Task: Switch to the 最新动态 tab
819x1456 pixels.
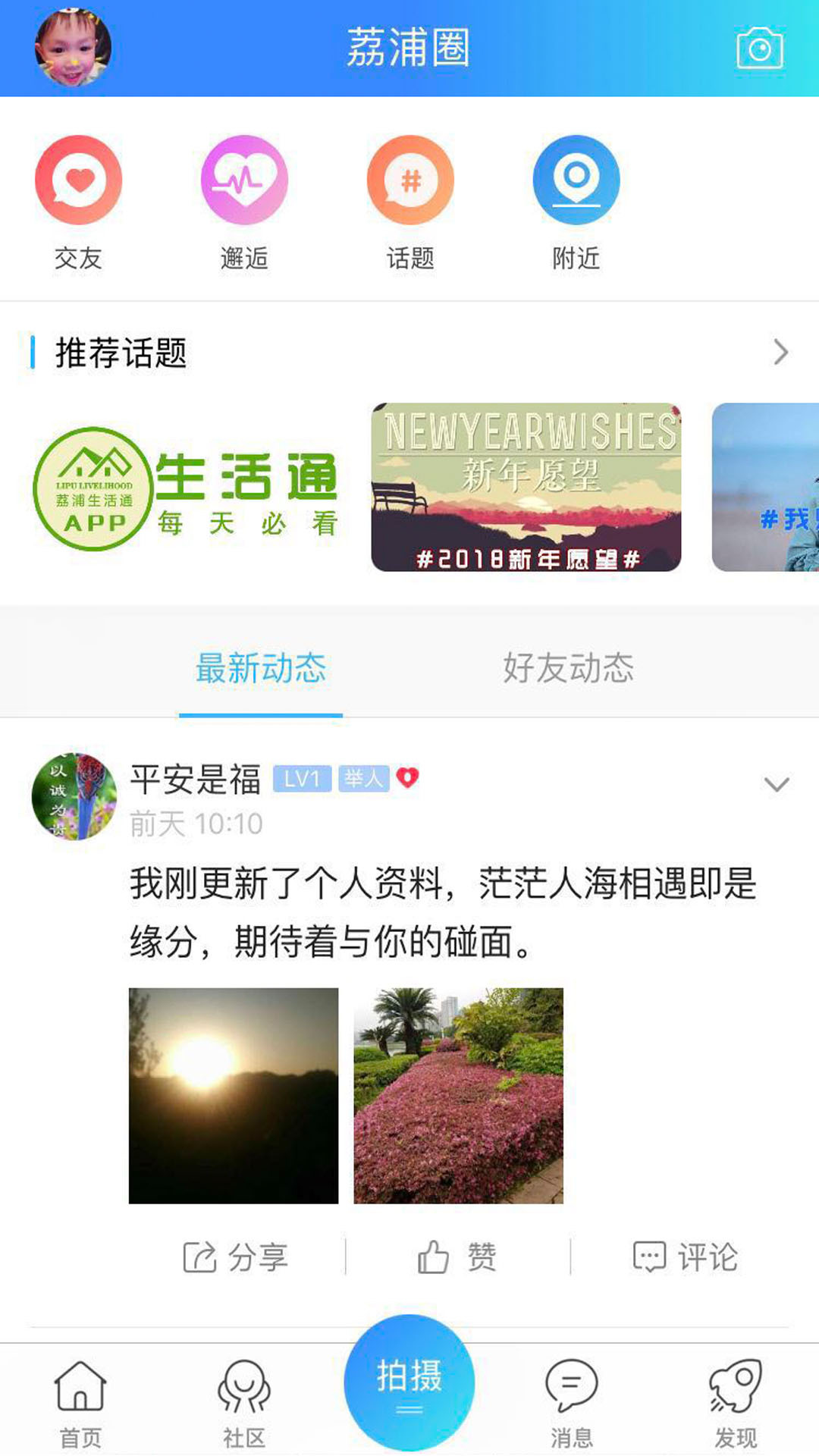Action: coord(261,669)
